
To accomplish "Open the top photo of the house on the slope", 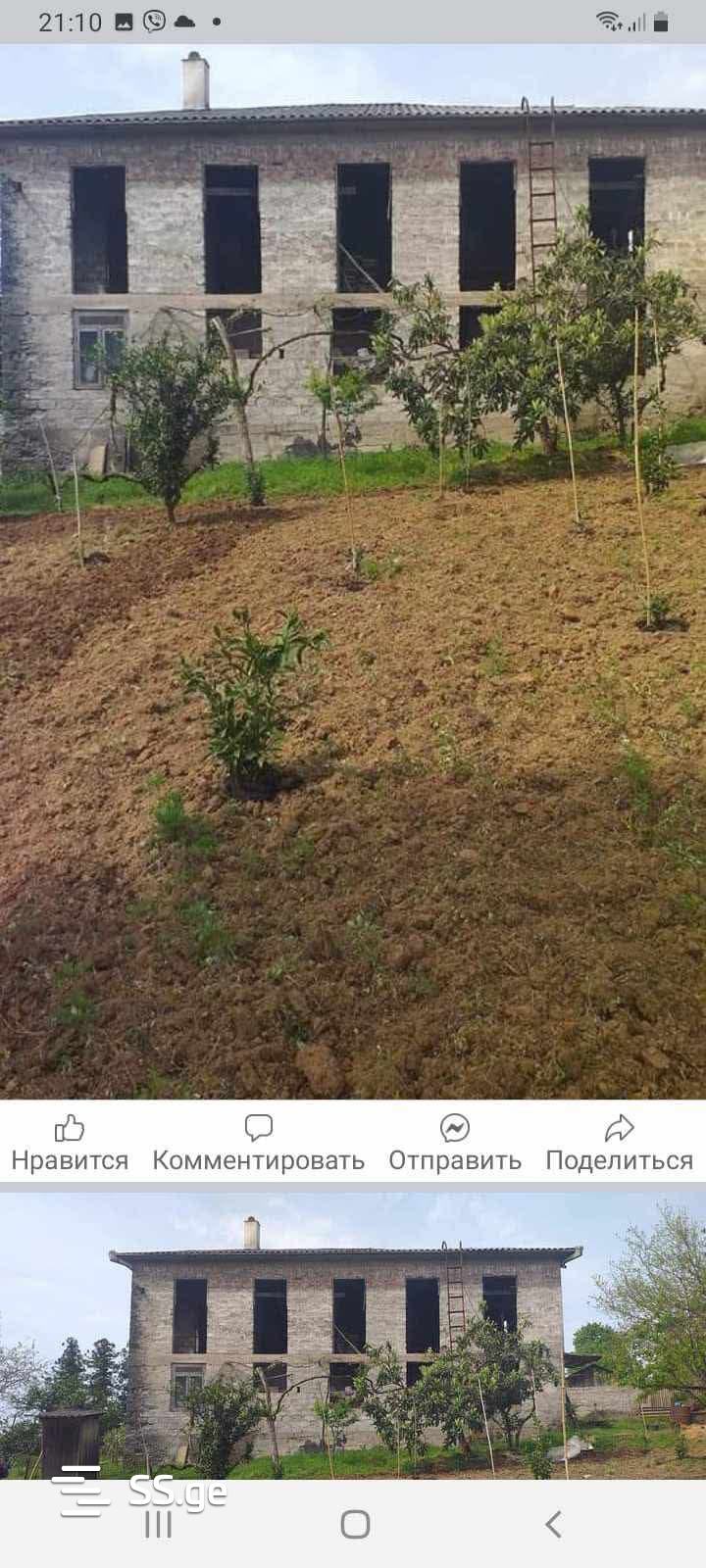I will (x=353, y=571).
